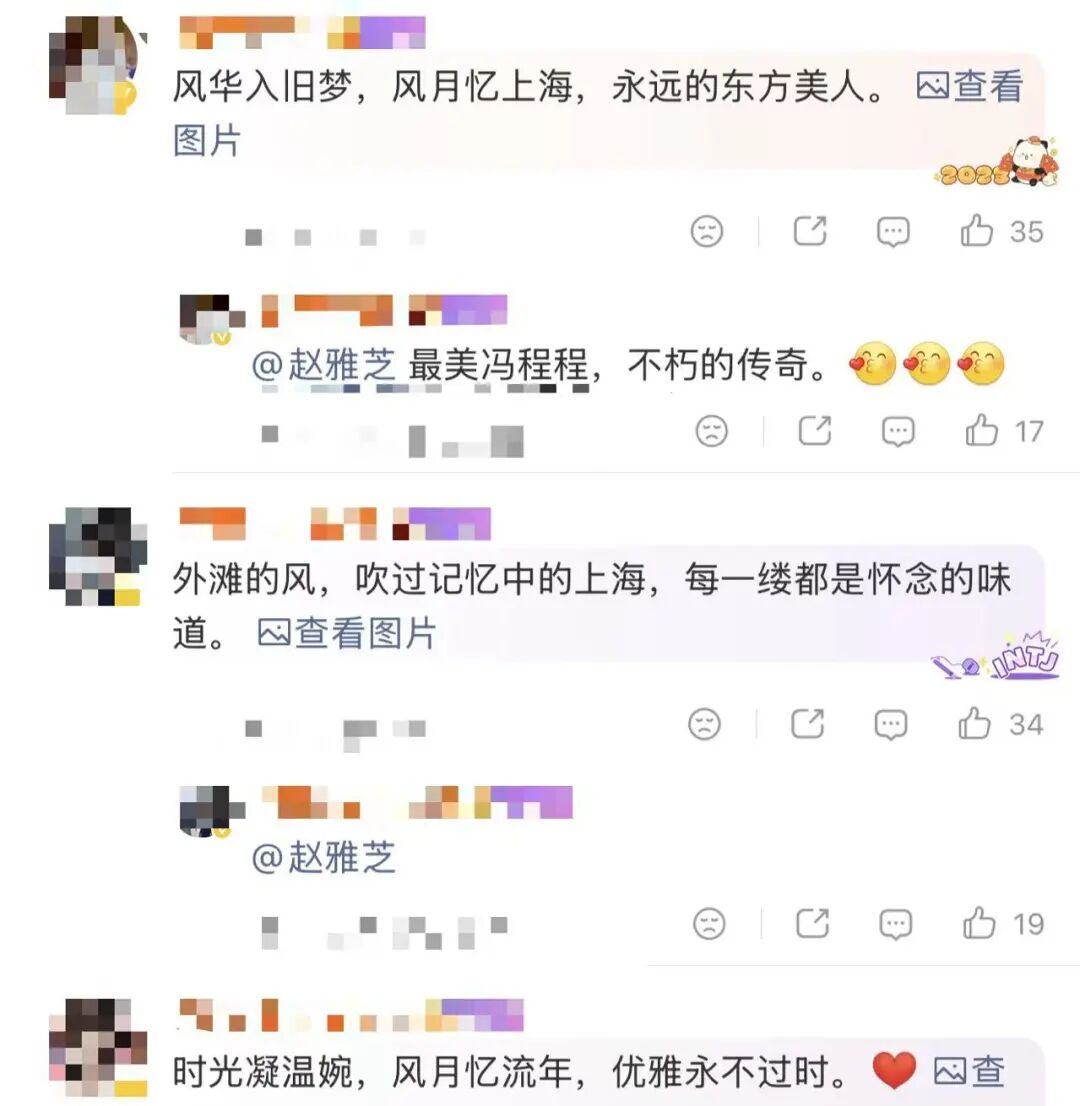The width and height of the screenshot is (1080, 1106).
Task: Share the "最美冯程程" reply
Action: (815, 431)
